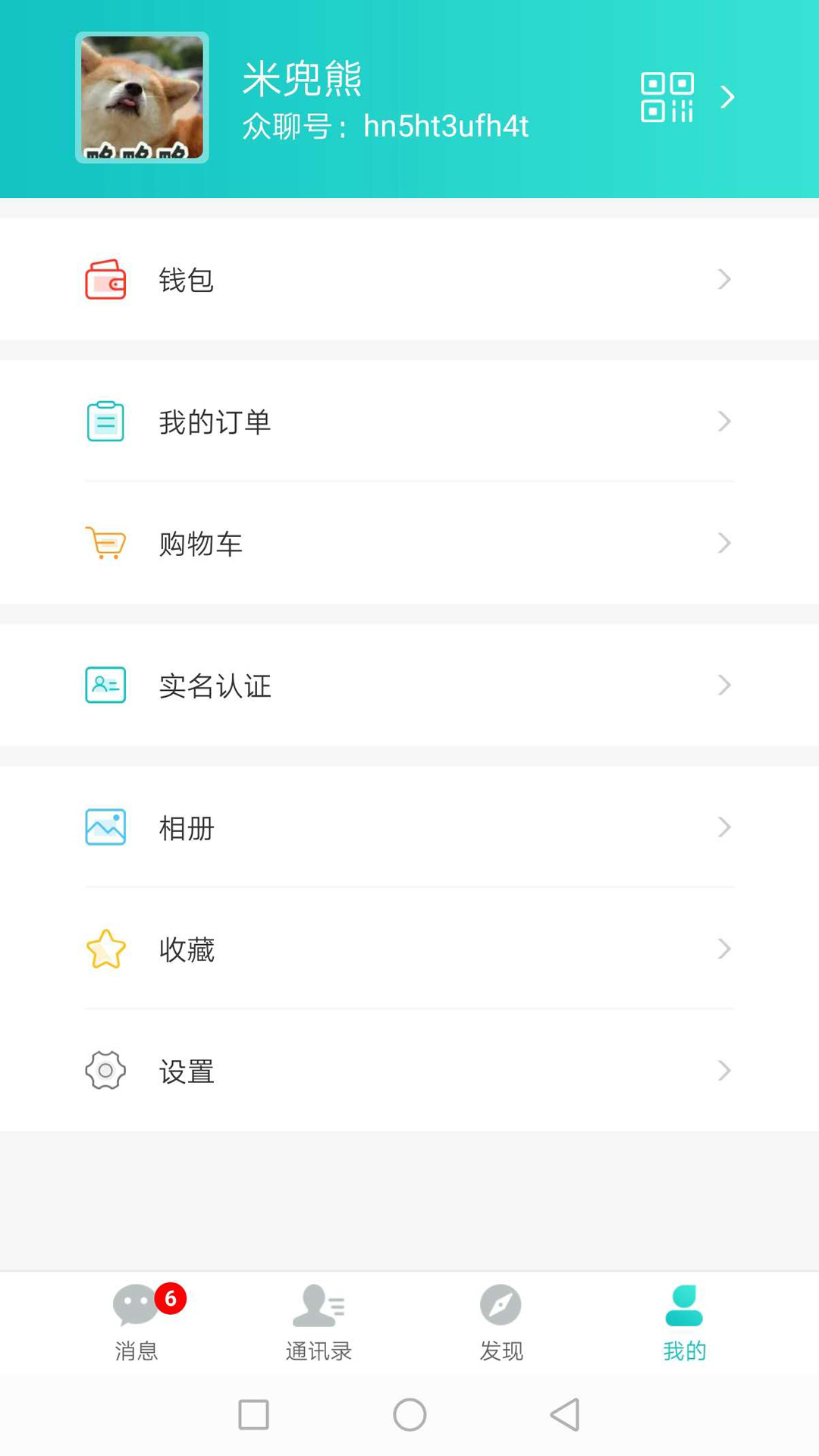Select the 我的 tab
819x1456 pixels.
(684, 1322)
